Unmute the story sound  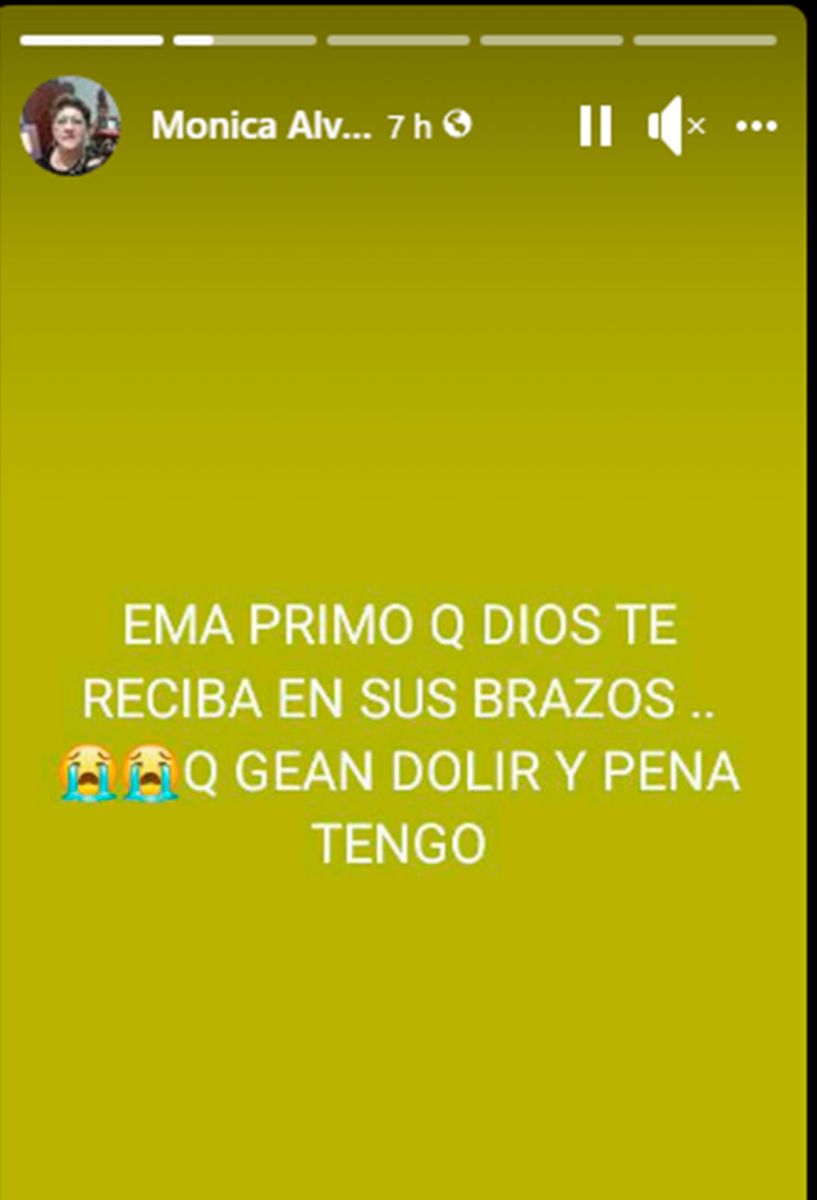pos(675,126)
